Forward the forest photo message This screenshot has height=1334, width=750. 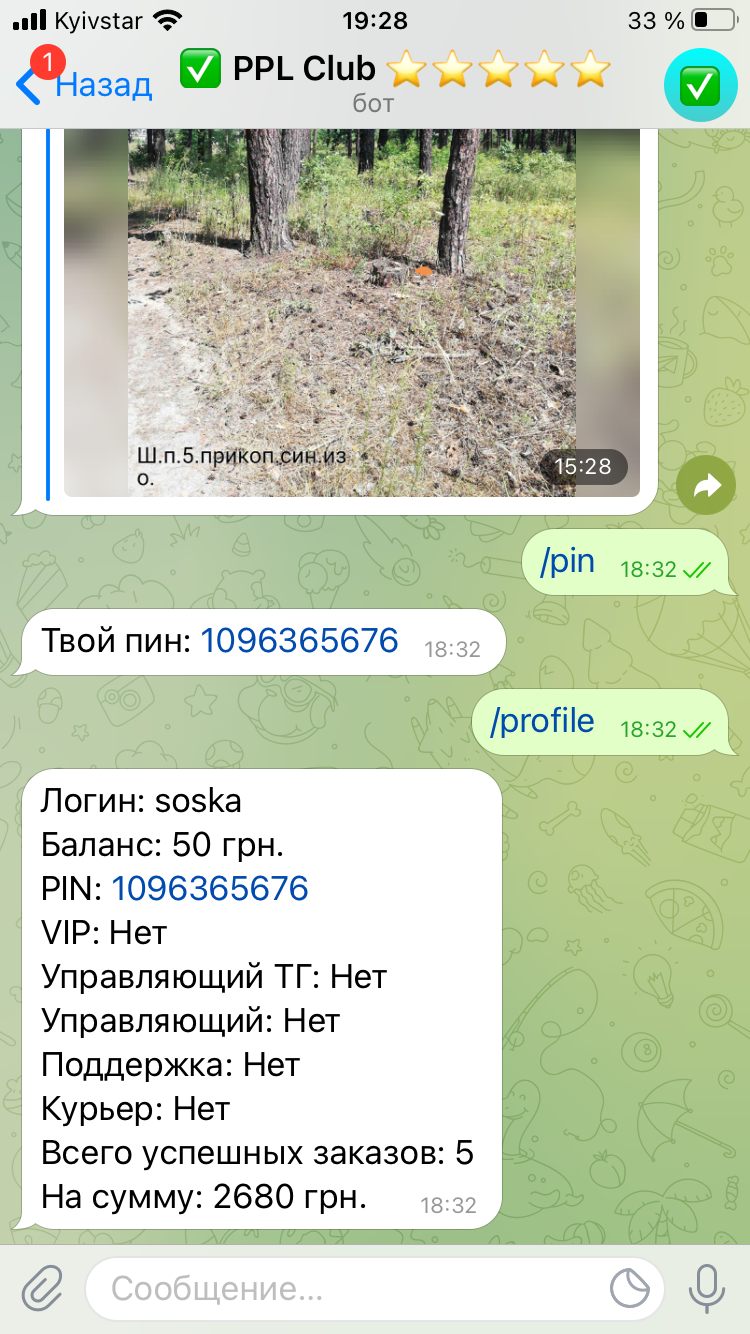pyautogui.click(x=707, y=487)
